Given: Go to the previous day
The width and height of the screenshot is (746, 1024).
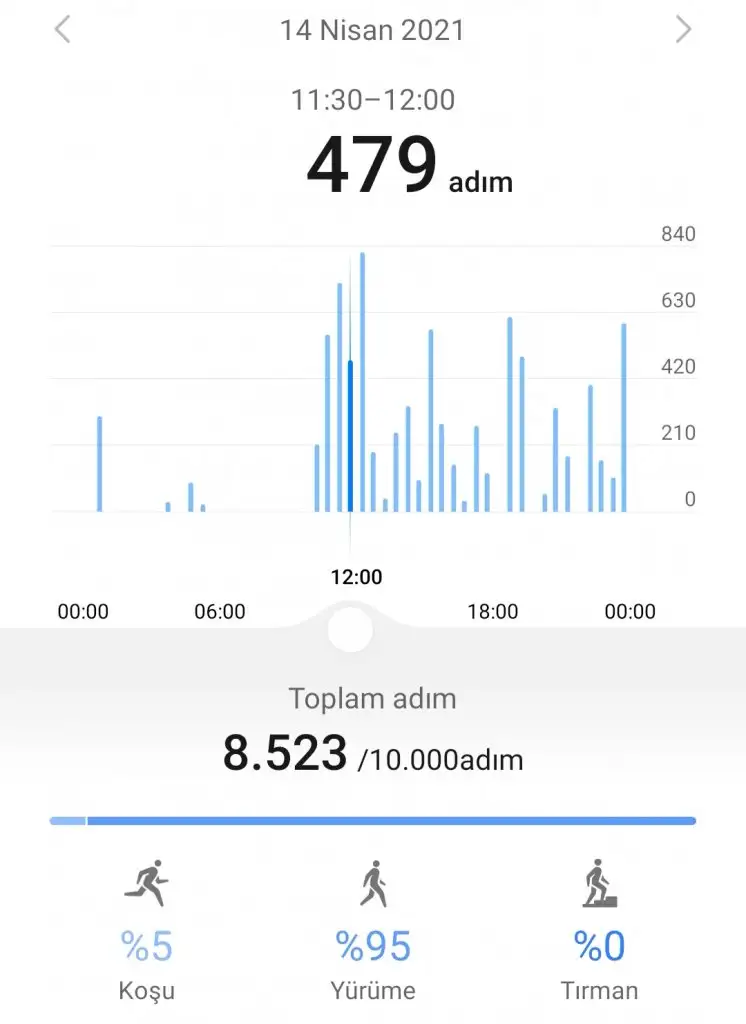Looking at the screenshot, I should [x=63, y=30].
